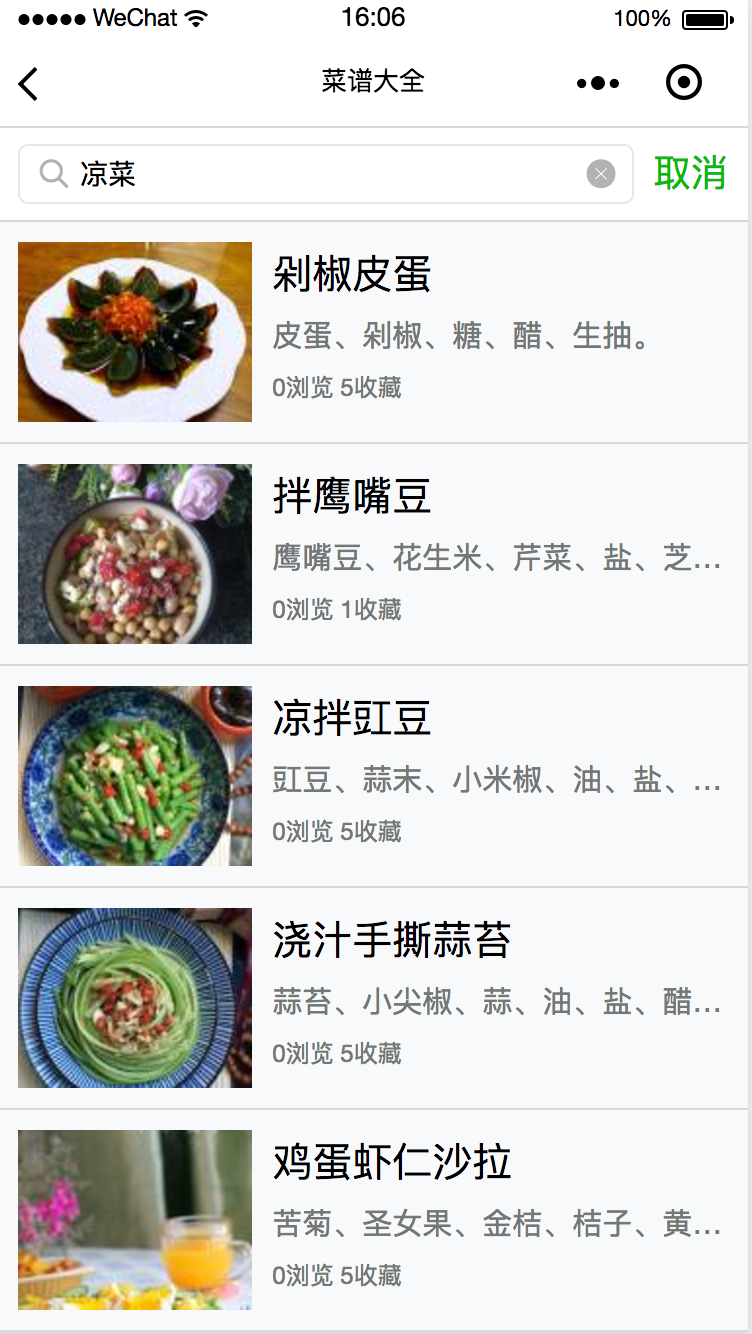Open the mini program's three-dot menu

tap(598, 84)
